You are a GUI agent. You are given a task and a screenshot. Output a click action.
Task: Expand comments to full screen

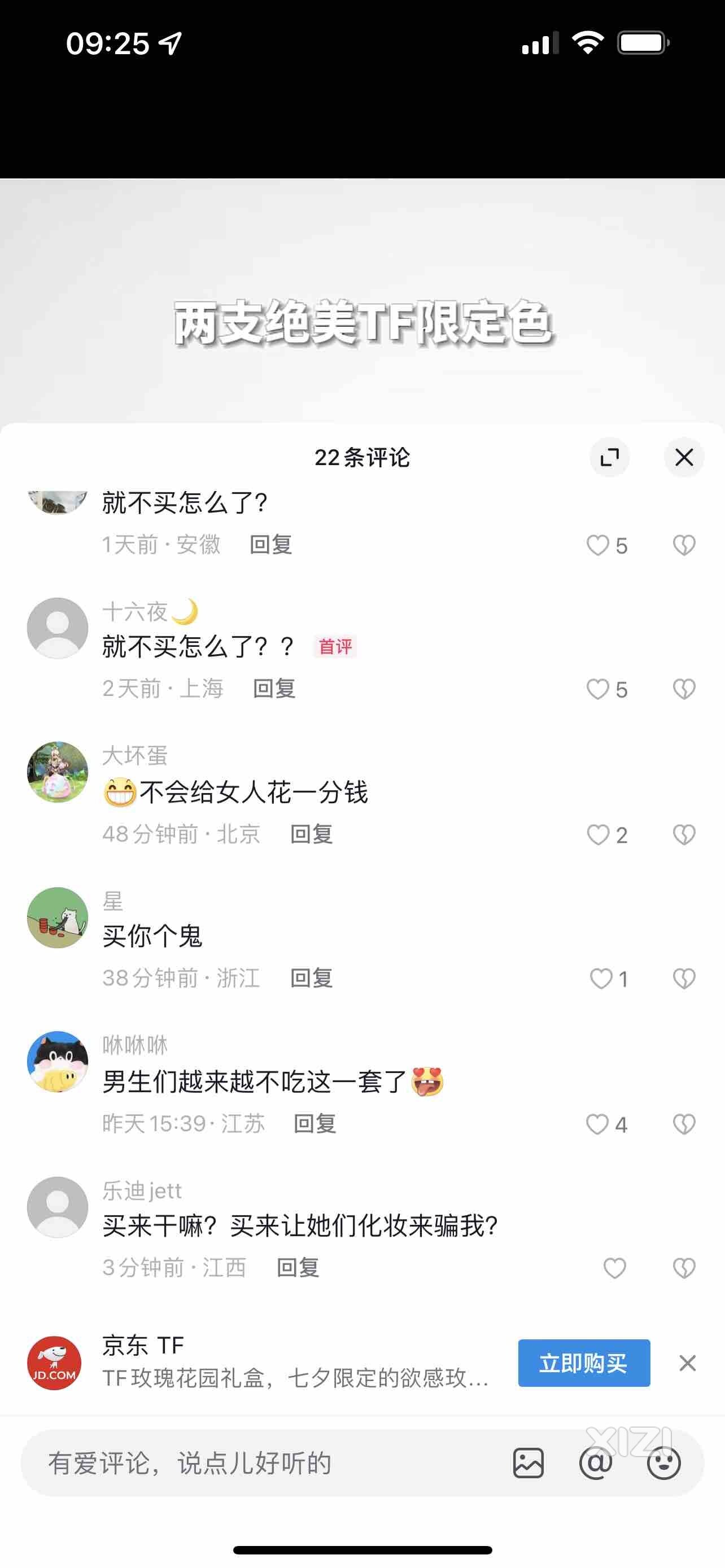click(x=609, y=457)
